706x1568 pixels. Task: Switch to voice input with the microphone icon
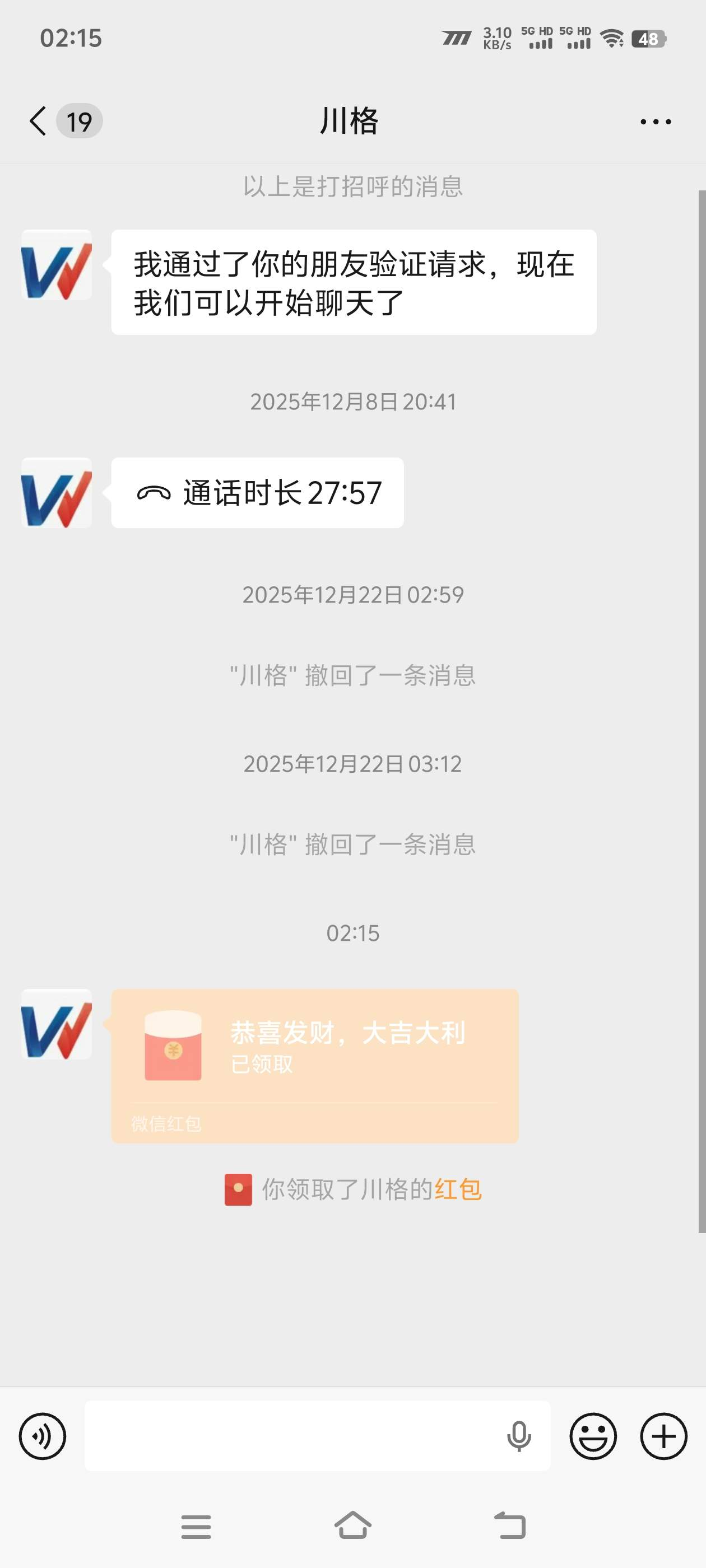click(518, 1436)
